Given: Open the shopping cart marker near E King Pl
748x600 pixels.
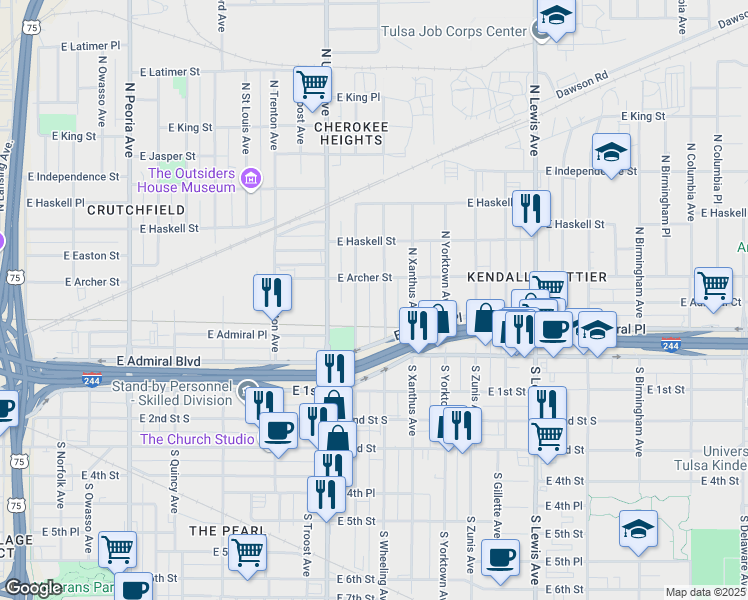Looking at the screenshot, I should click(313, 84).
